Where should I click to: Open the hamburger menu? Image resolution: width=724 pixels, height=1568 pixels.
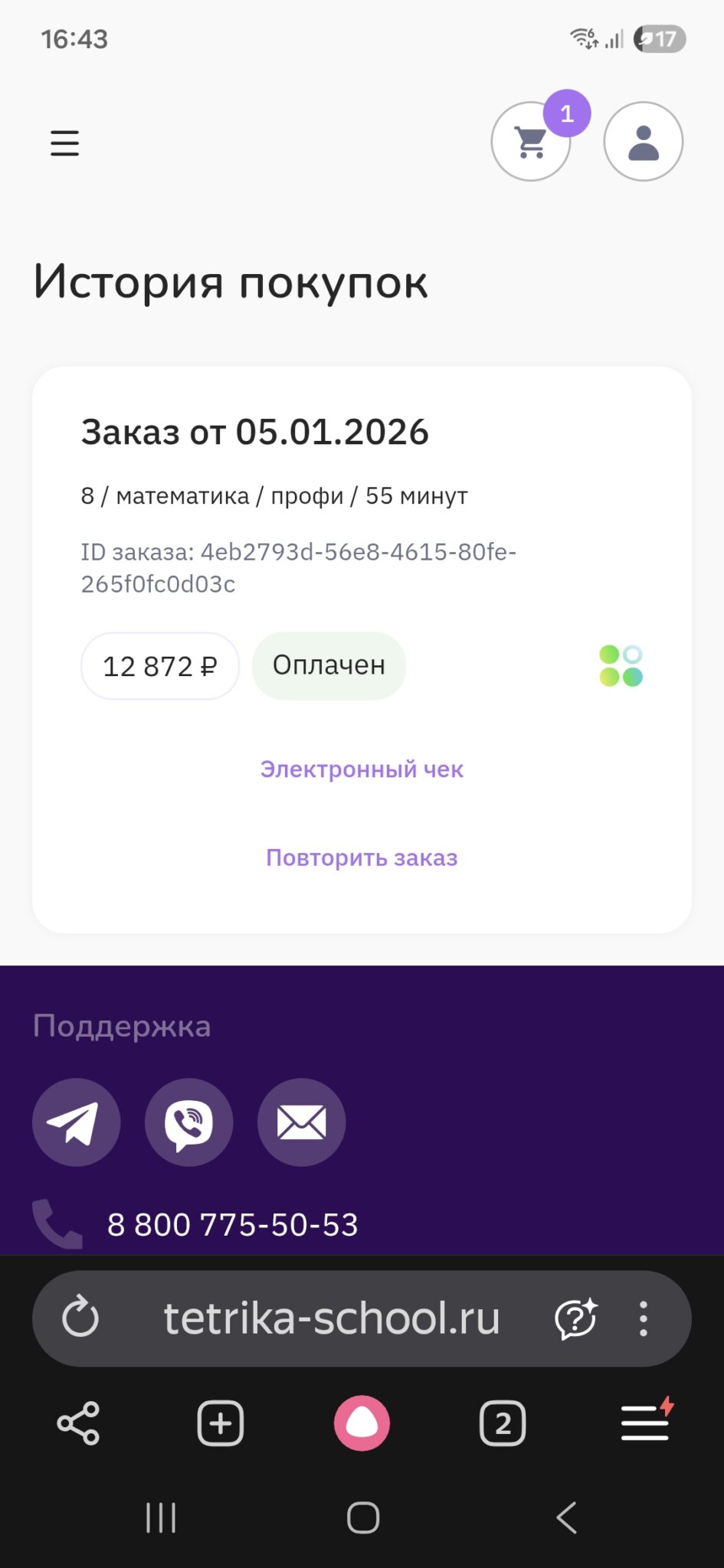(65, 143)
